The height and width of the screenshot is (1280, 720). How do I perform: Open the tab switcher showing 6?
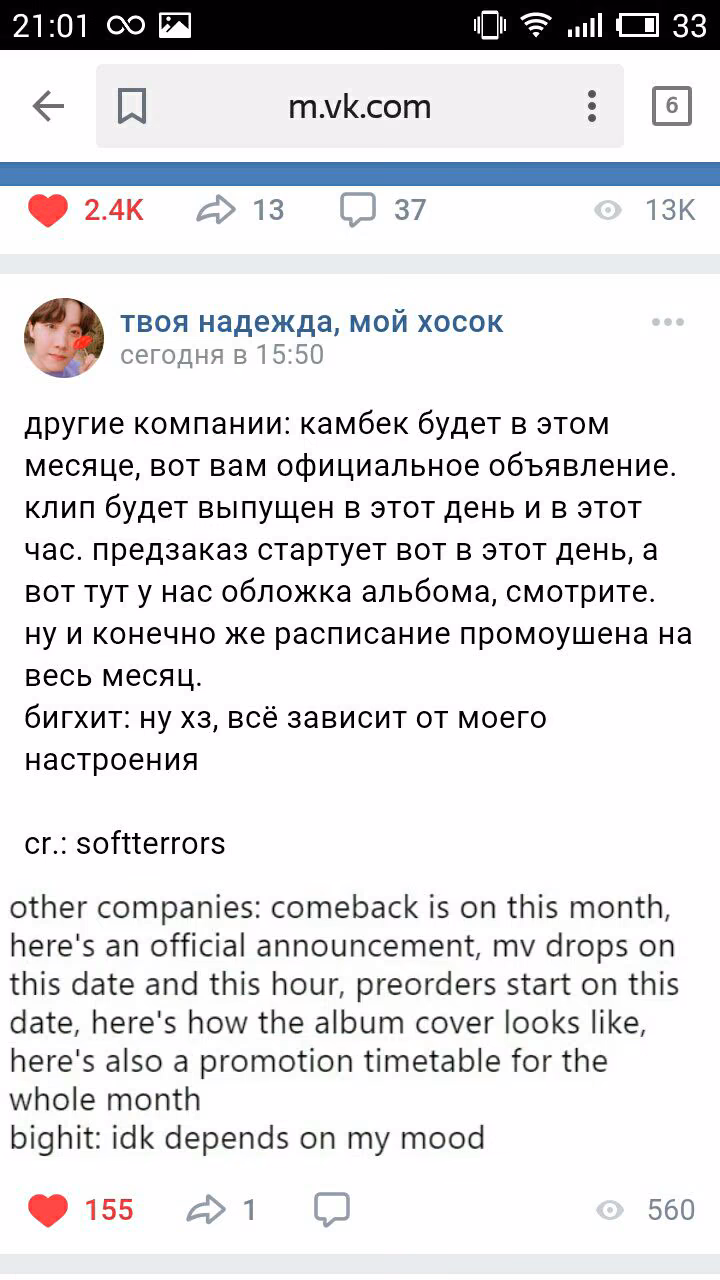pyautogui.click(x=672, y=106)
